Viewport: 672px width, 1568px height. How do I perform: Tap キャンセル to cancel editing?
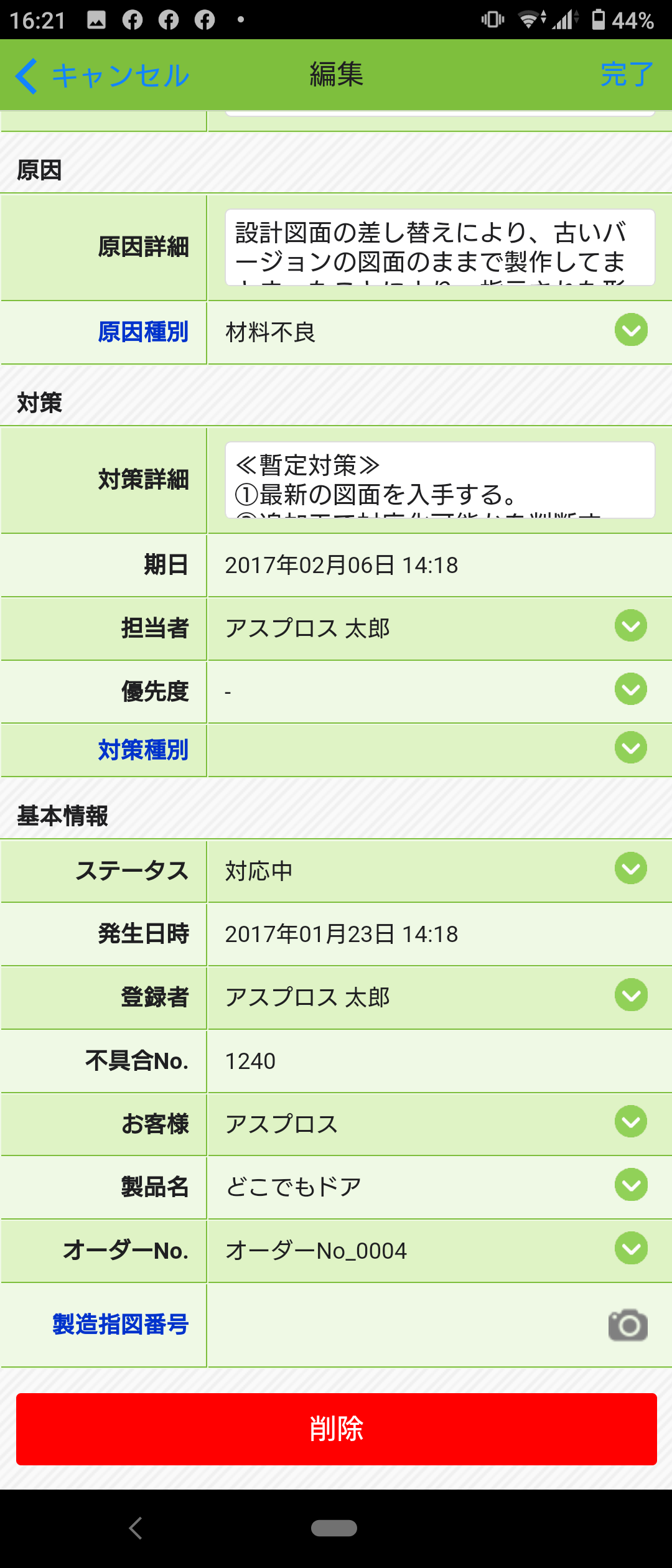click(103, 76)
